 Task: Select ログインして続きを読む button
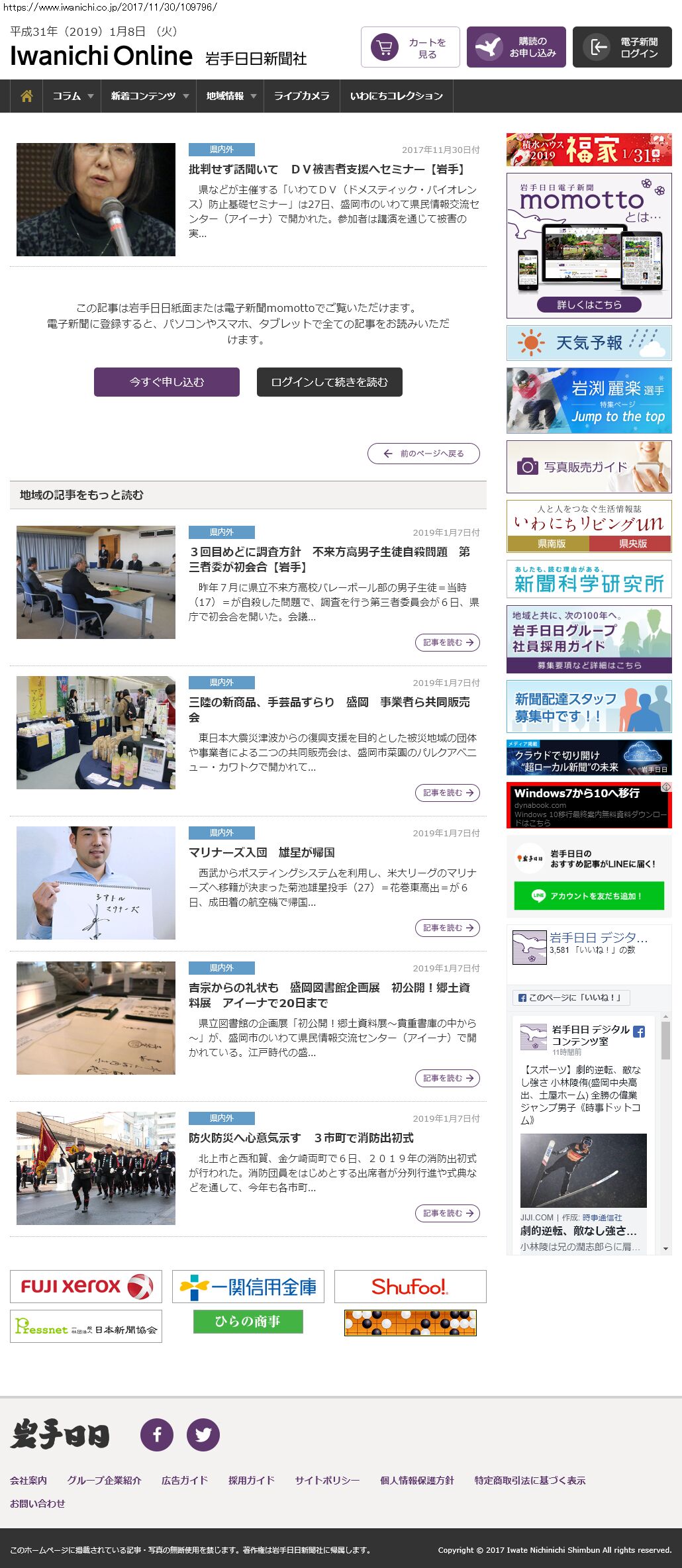(330, 382)
